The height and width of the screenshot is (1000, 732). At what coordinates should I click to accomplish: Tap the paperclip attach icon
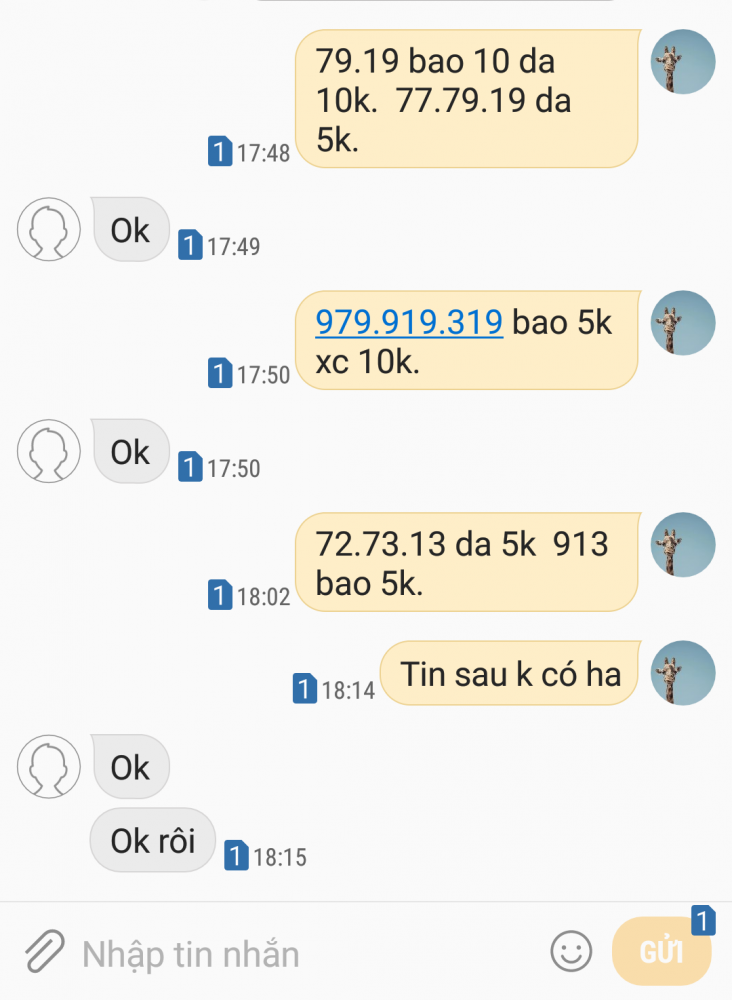tap(44, 951)
